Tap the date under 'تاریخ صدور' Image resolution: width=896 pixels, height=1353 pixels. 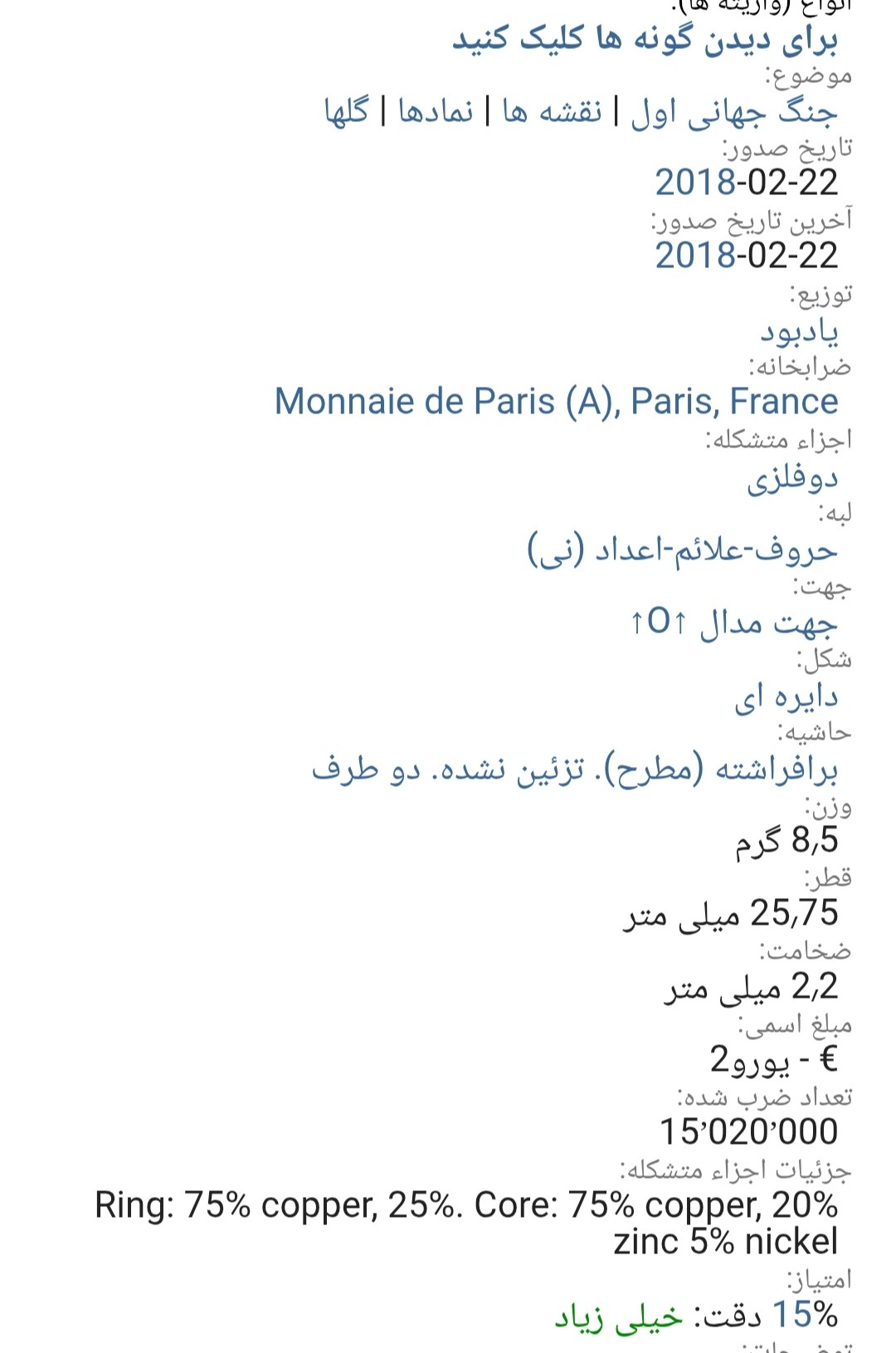pos(747,183)
